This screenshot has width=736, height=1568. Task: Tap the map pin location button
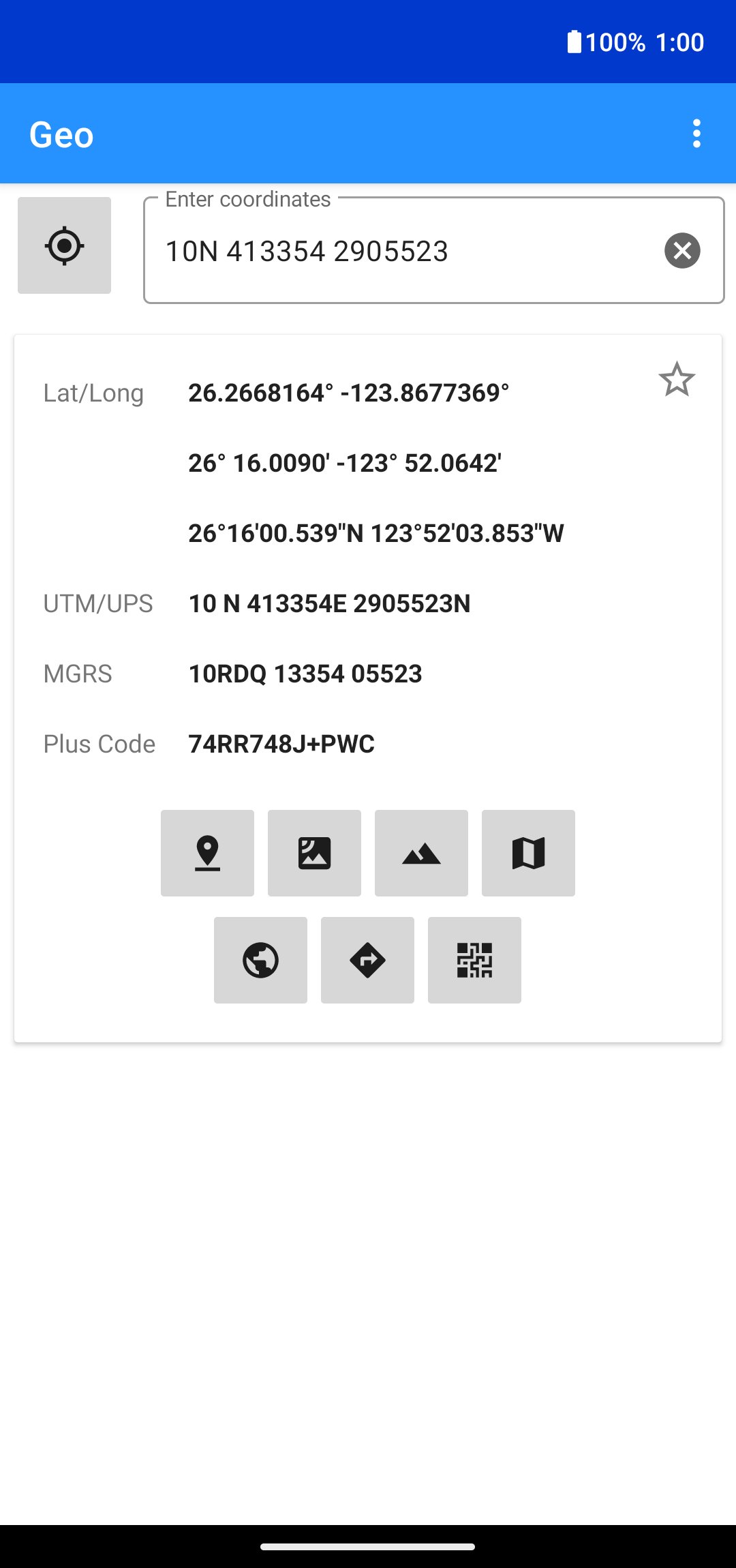coord(207,853)
